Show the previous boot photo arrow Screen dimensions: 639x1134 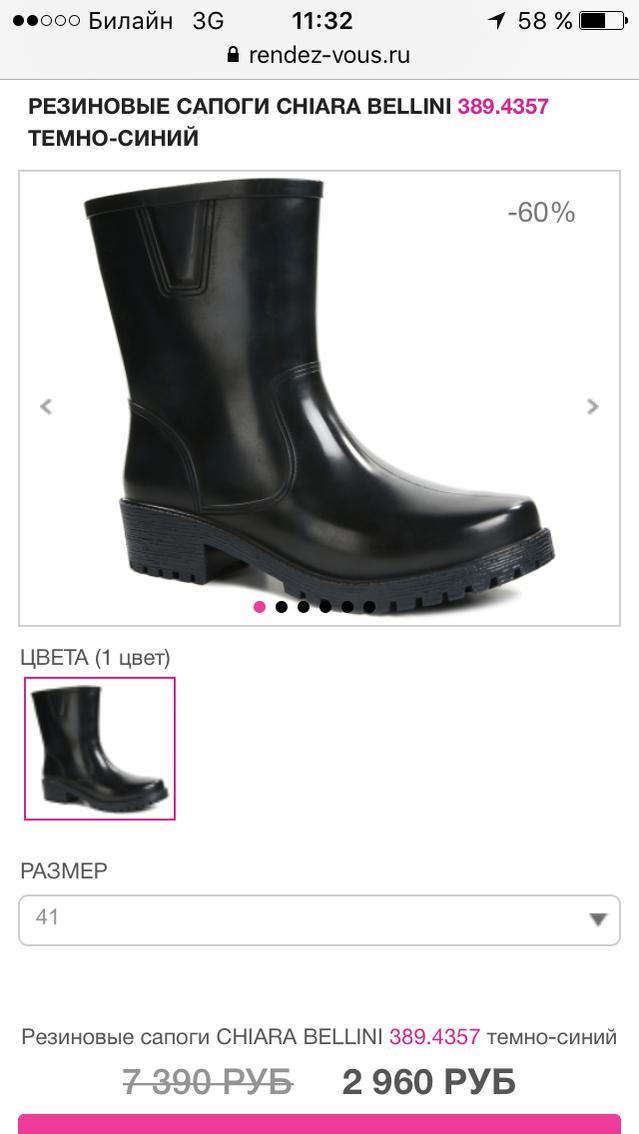[46, 406]
